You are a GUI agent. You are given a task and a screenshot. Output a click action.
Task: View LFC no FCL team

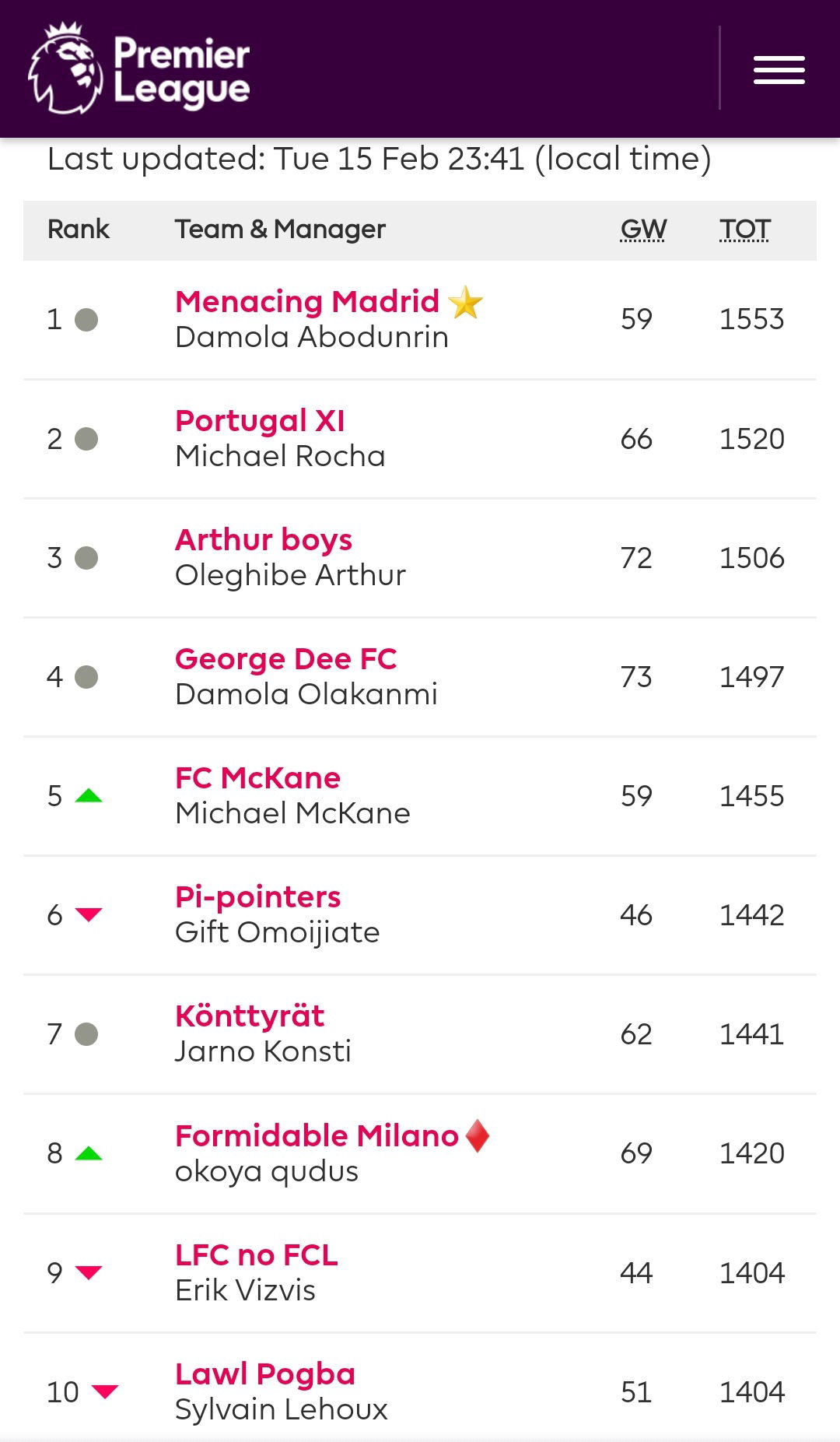[257, 1254]
